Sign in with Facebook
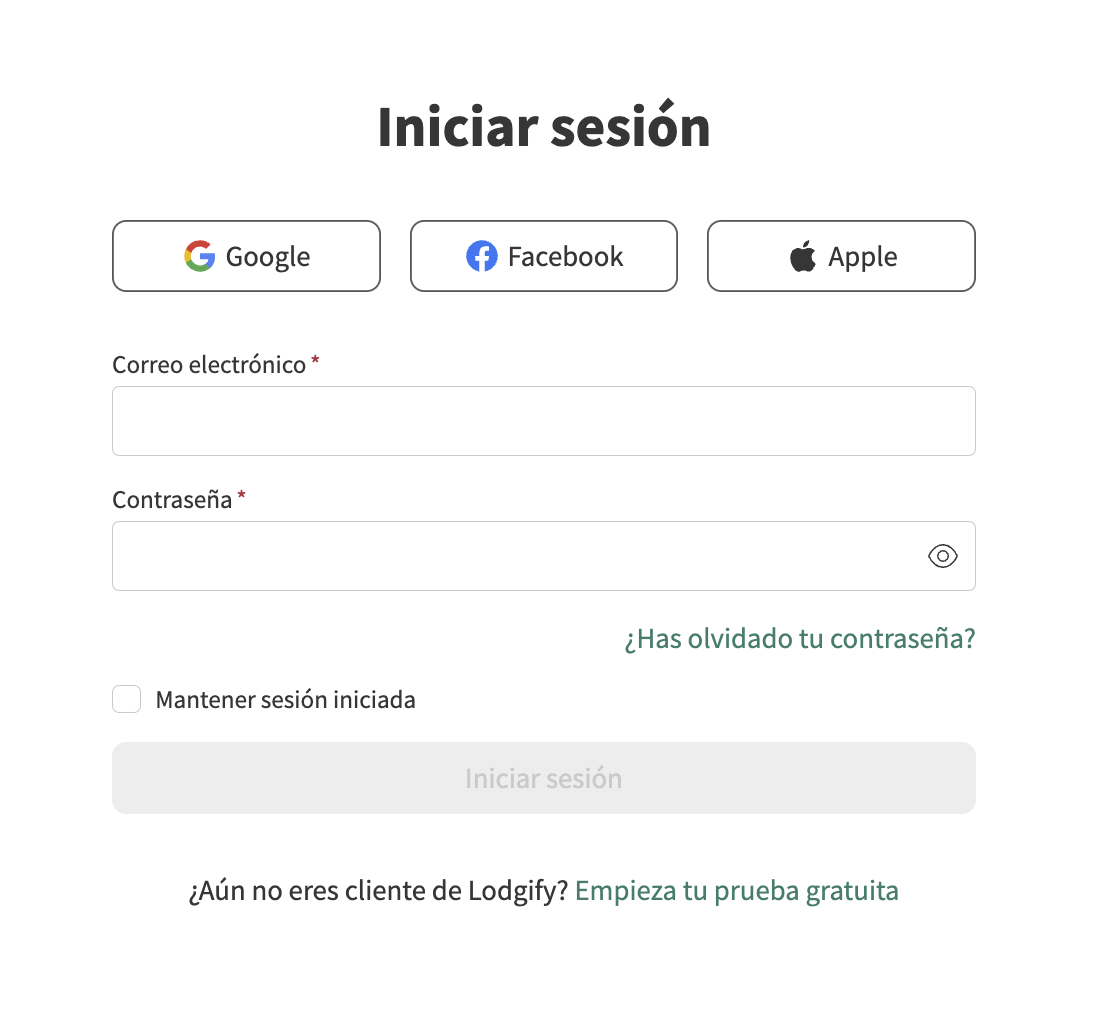The image size is (1102, 1024). pos(543,256)
